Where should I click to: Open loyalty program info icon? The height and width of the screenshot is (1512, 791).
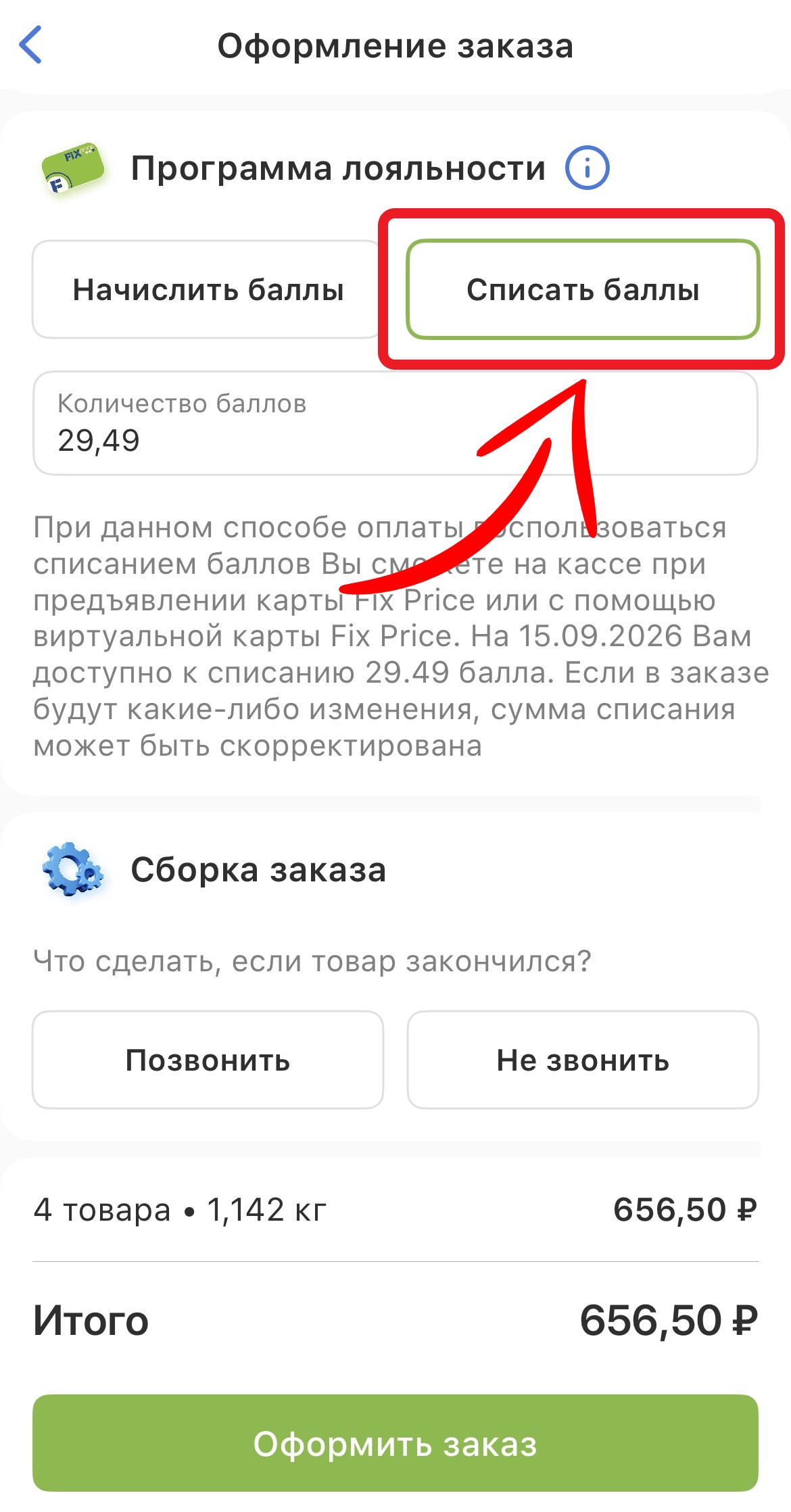(x=587, y=168)
